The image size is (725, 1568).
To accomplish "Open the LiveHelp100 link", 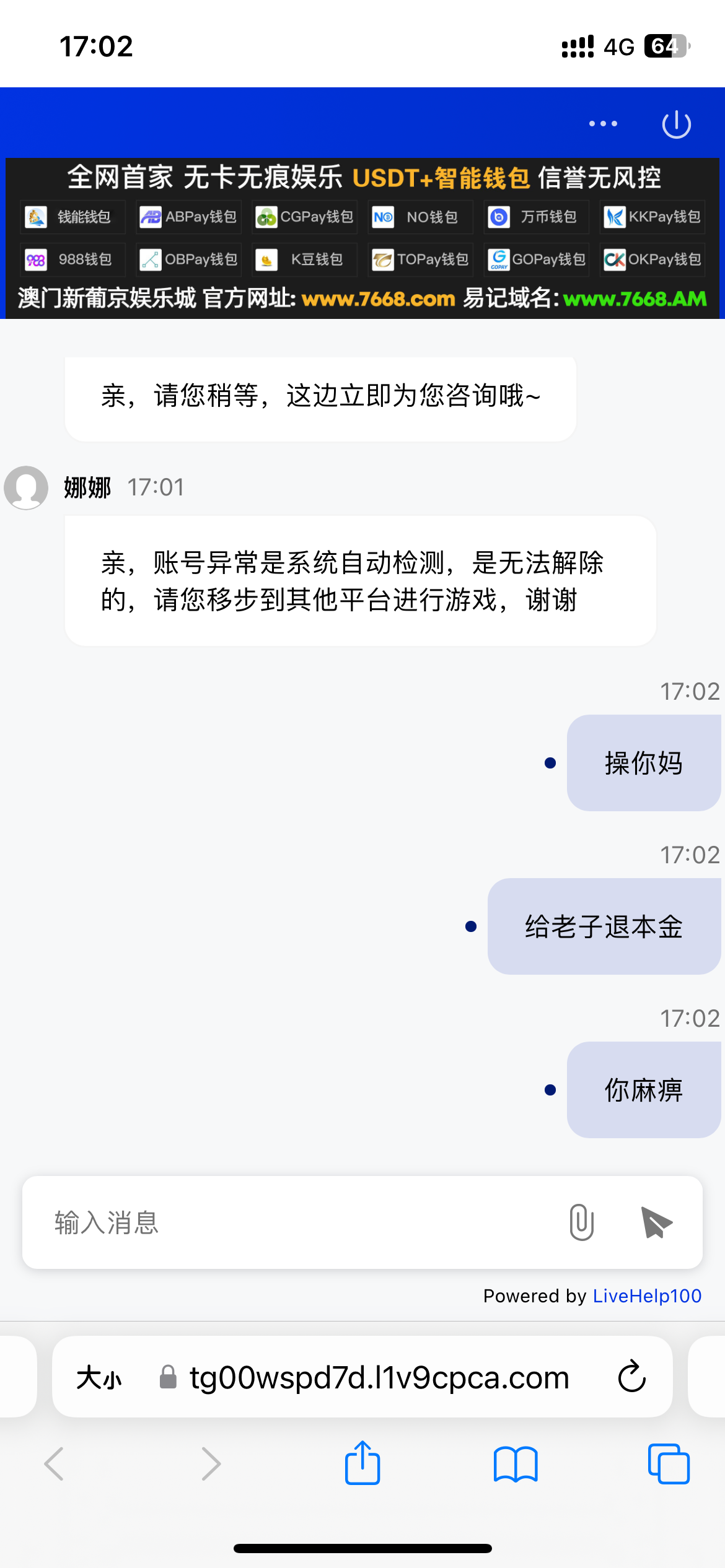I will pyautogui.click(x=646, y=1296).
